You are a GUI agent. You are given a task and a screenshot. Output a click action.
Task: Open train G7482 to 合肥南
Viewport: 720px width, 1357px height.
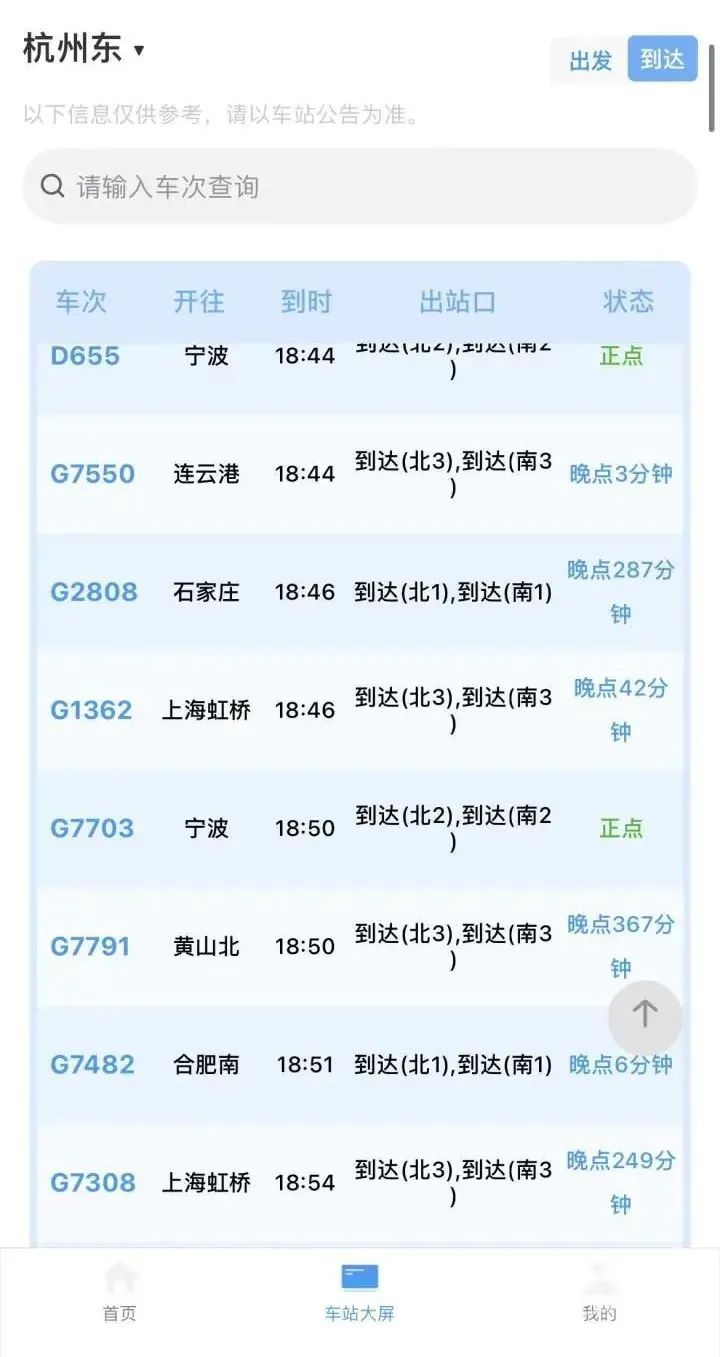tap(360, 1065)
